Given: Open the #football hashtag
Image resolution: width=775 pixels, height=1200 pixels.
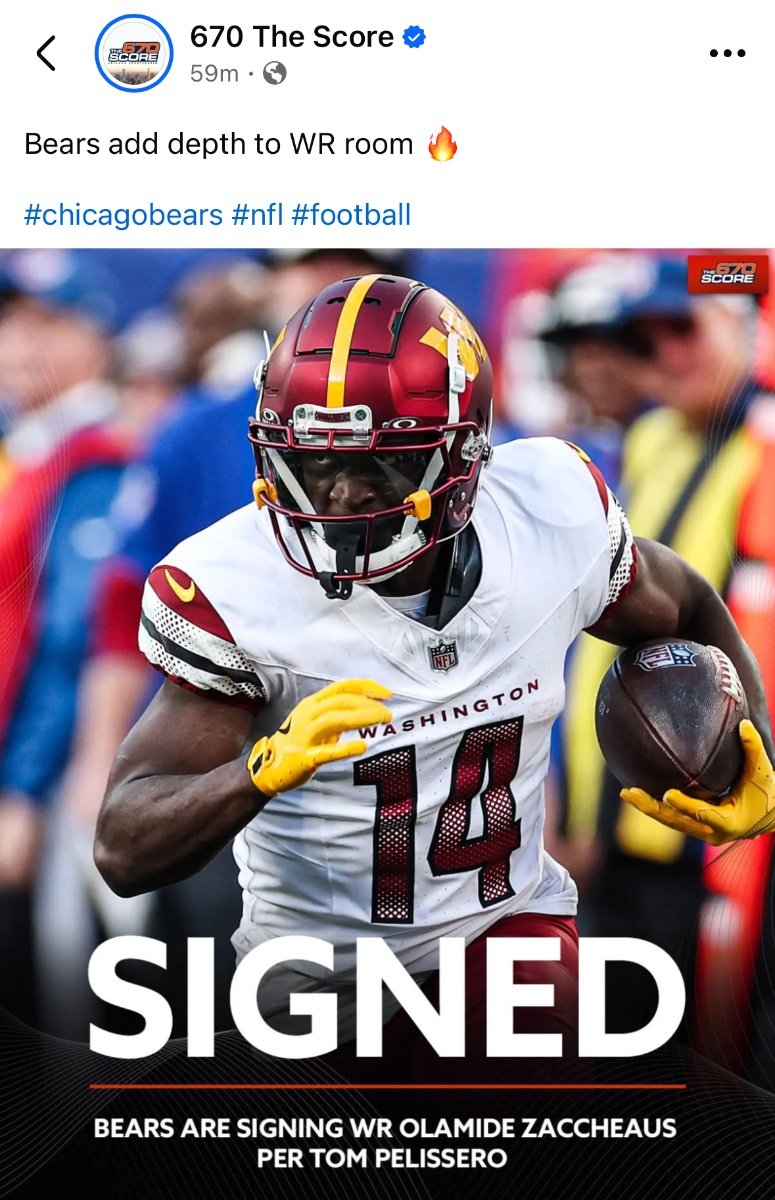Looking at the screenshot, I should [351, 214].
